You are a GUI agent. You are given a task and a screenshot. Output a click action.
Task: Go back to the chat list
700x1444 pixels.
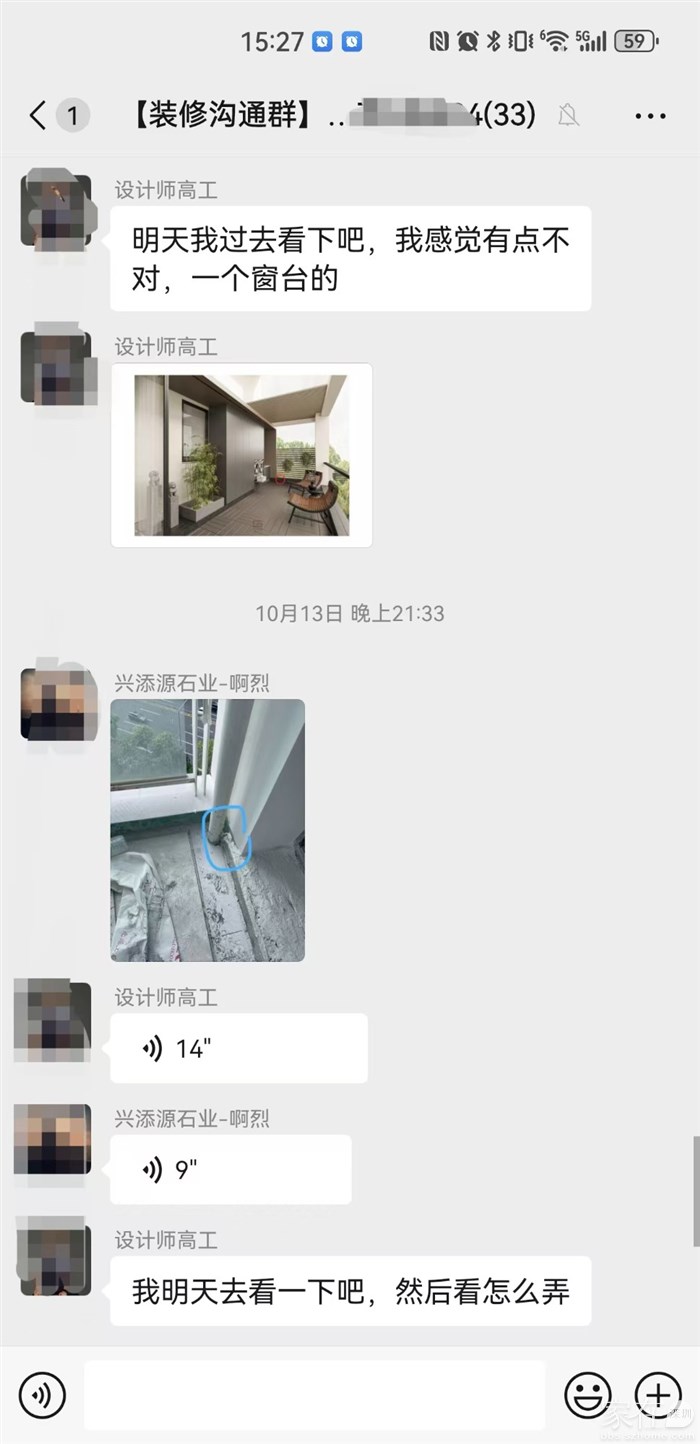coord(38,116)
